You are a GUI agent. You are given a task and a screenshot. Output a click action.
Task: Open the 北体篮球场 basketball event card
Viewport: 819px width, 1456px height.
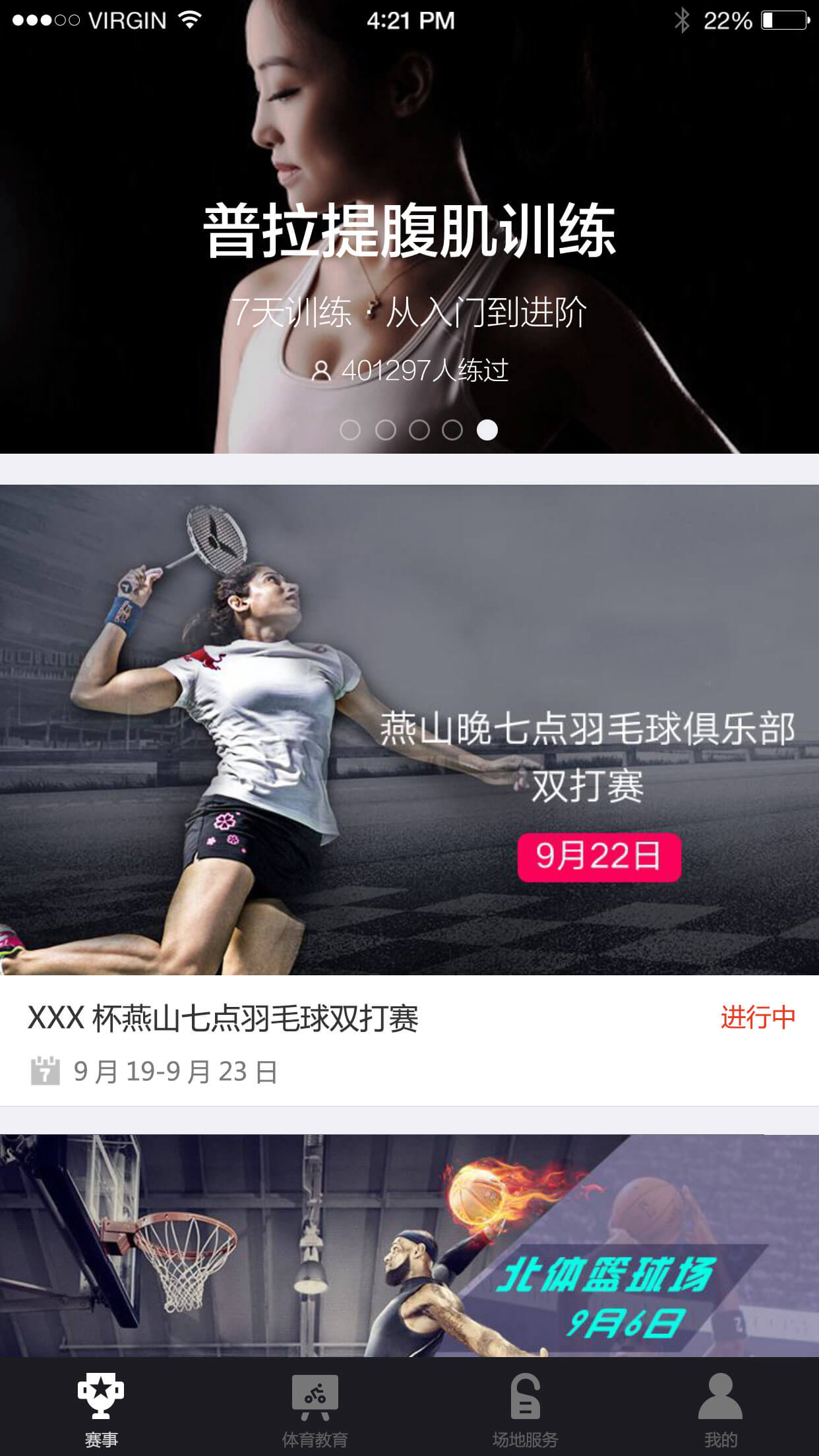point(409,1245)
